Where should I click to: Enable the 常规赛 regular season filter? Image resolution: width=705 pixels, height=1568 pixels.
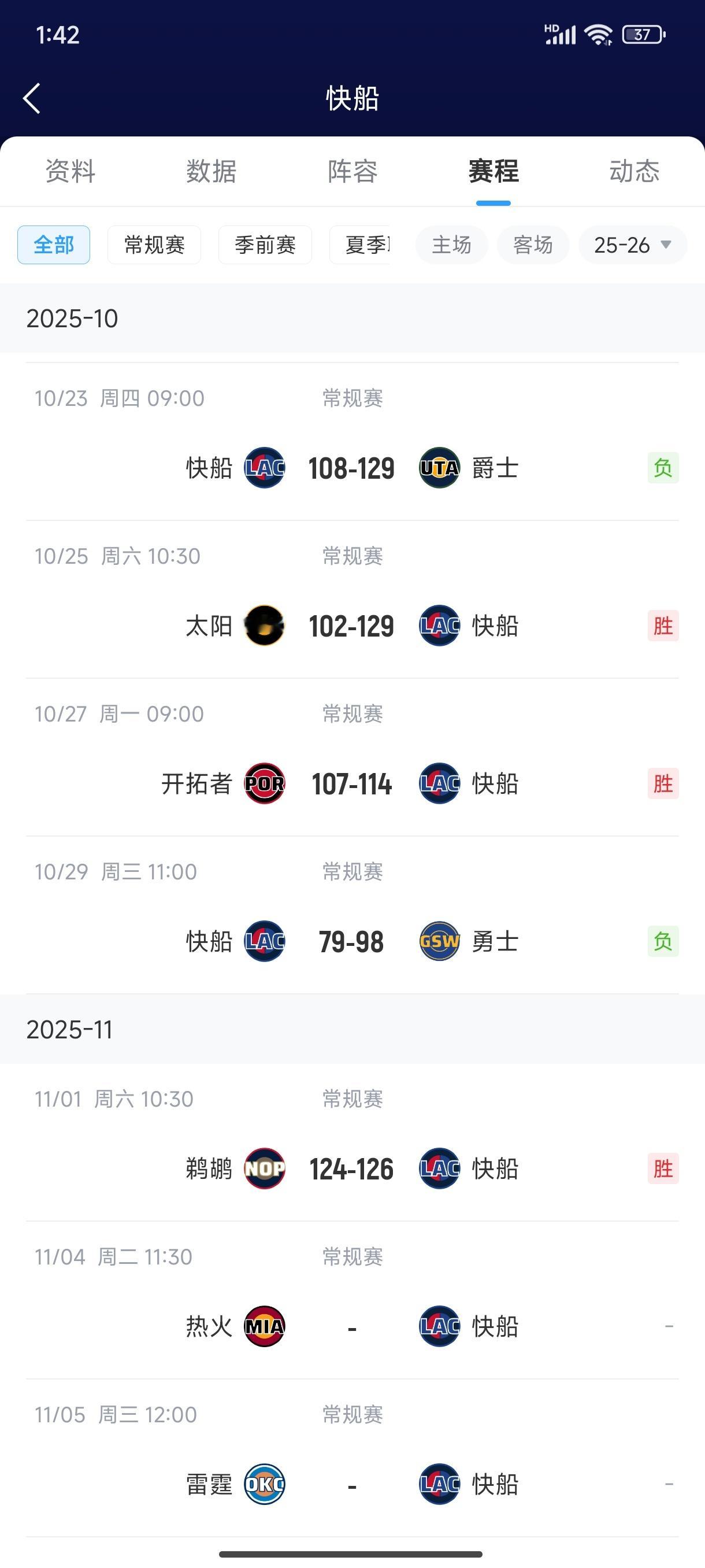[153, 245]
